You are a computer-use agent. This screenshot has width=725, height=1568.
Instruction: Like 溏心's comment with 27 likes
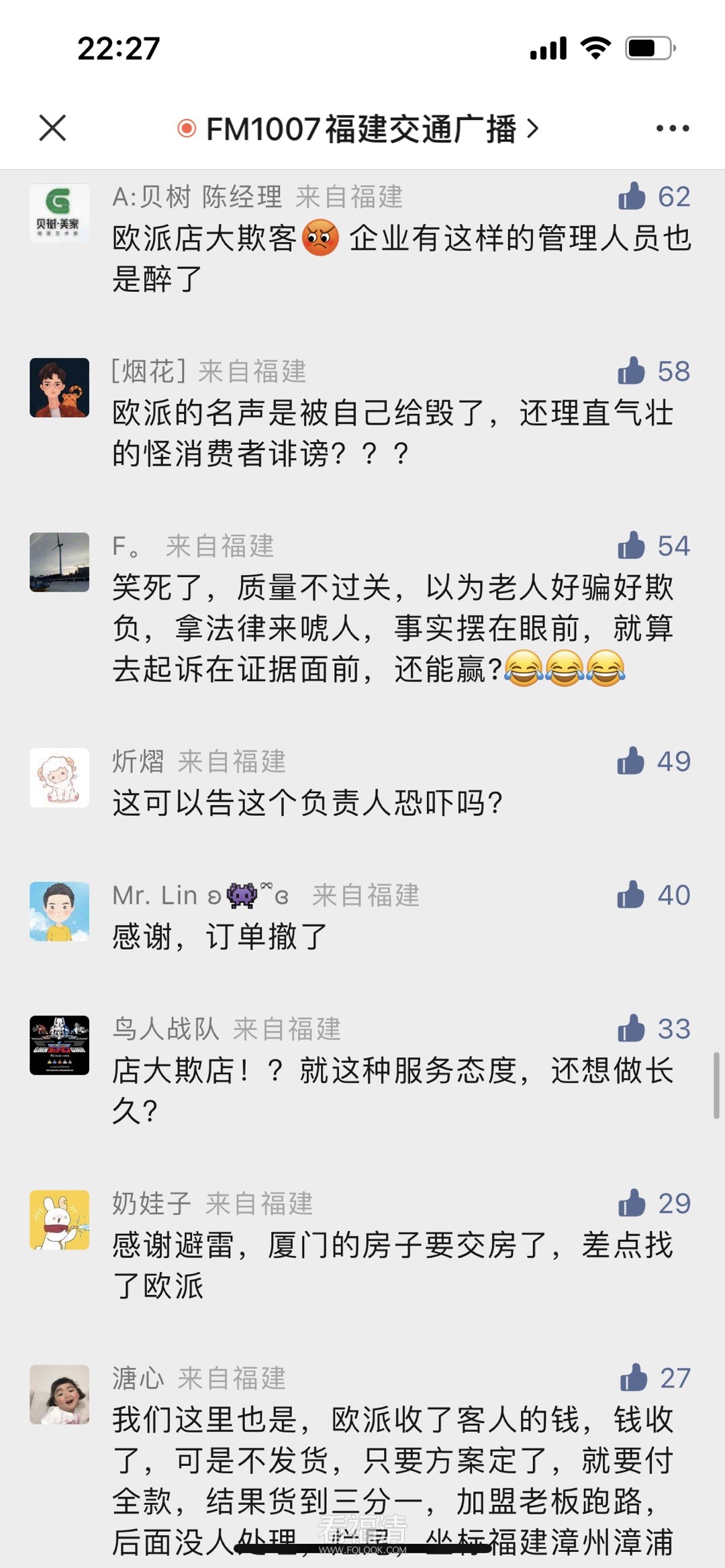pos(633,1377)
